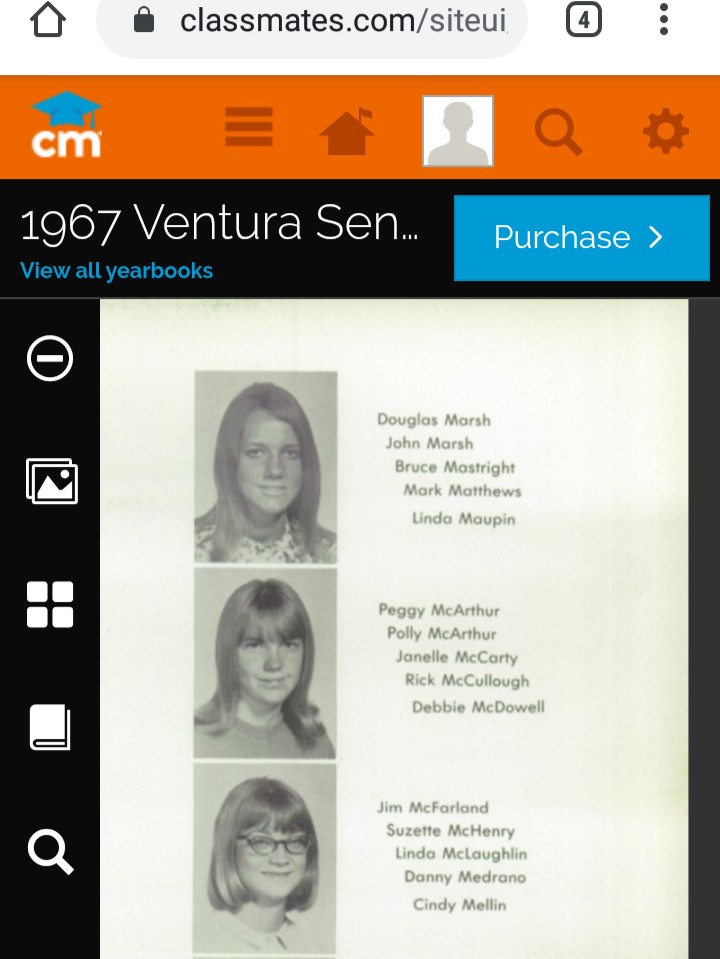Viewport: 720px width, 959px height.
Task: Go to the browser home page
Action: 47,20
